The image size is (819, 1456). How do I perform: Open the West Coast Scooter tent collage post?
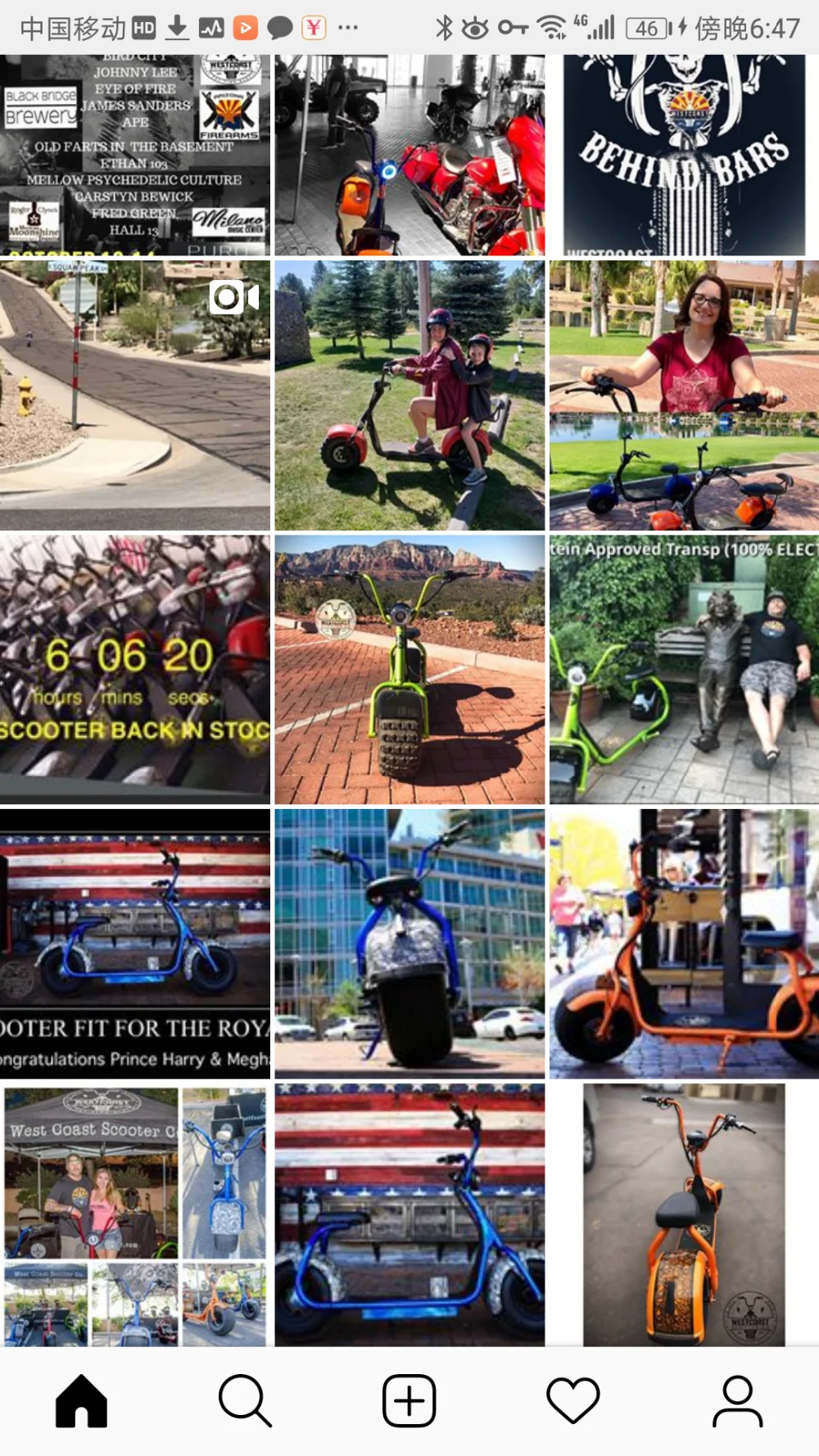pos(135,1215)
